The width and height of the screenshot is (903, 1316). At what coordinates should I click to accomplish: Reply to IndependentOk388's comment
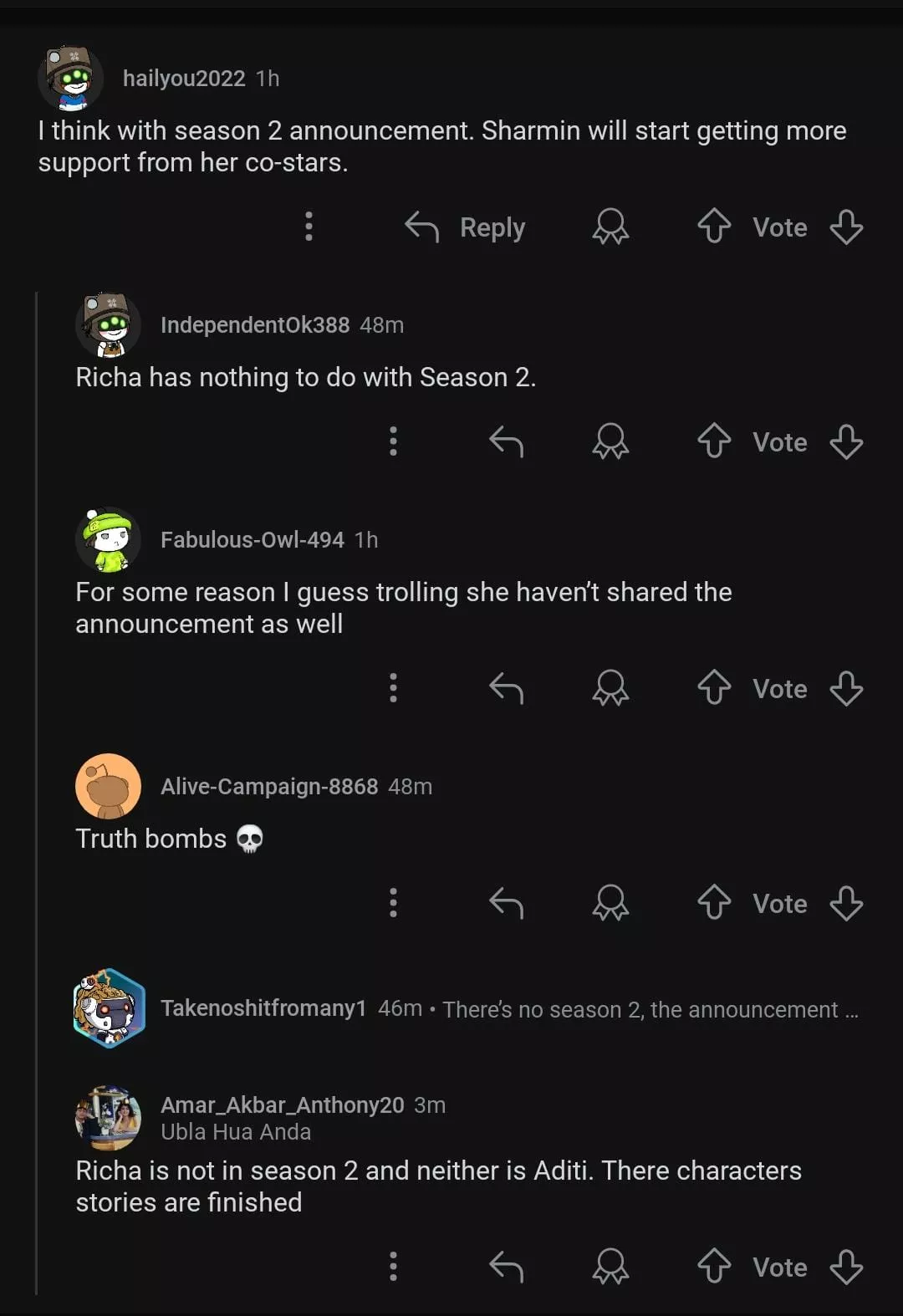pos(506,441)
